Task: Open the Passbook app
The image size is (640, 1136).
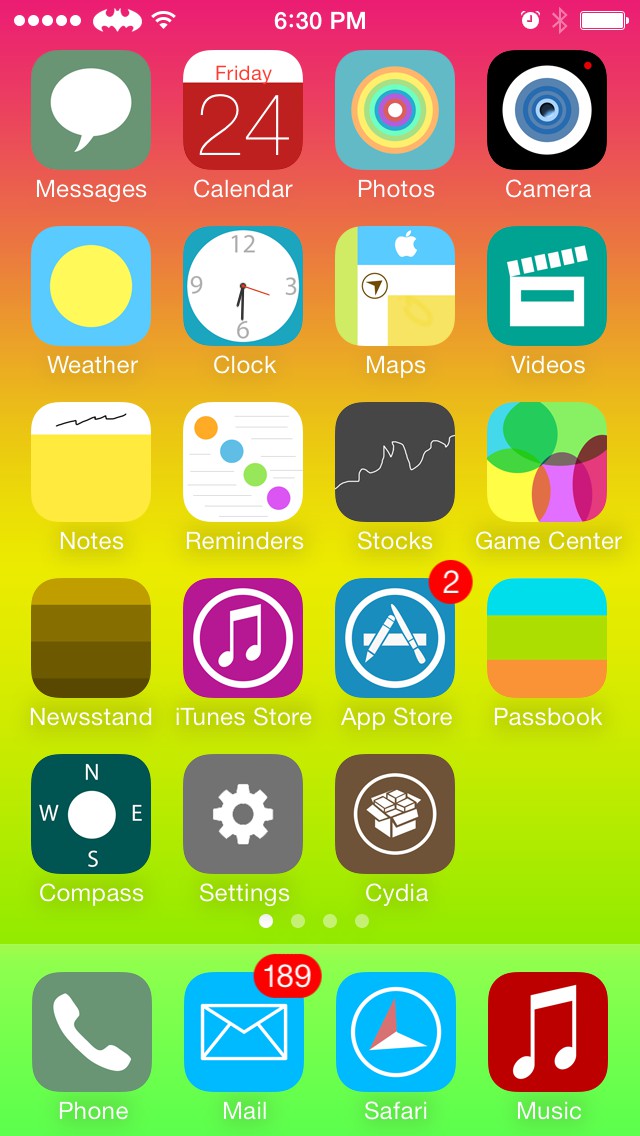Action: (x=547, y=638)
